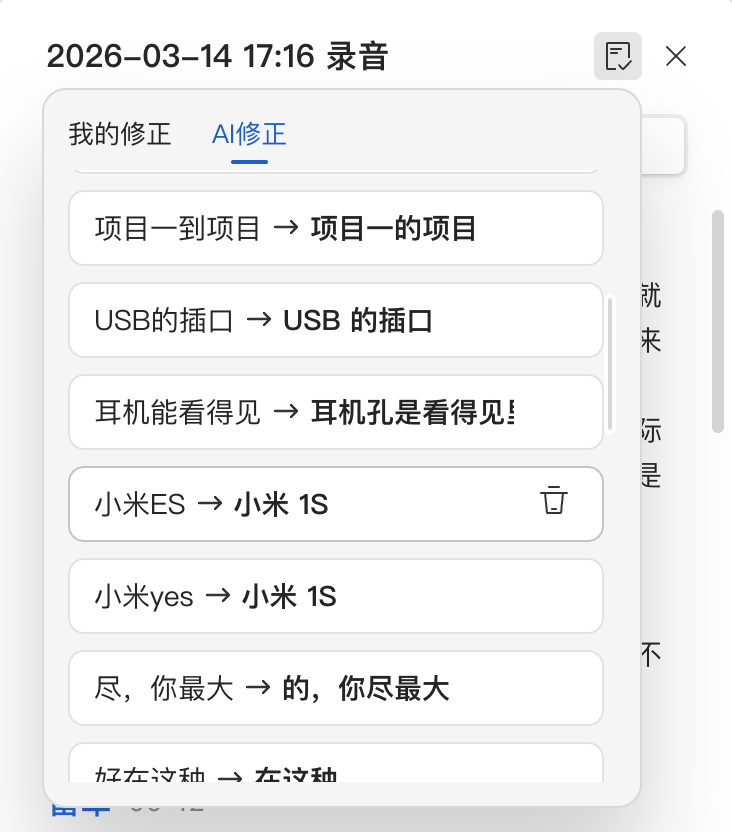Select the 尽，你最大 correction entry
The height and width of the screenshot is (832, 732).
[336, 688]
